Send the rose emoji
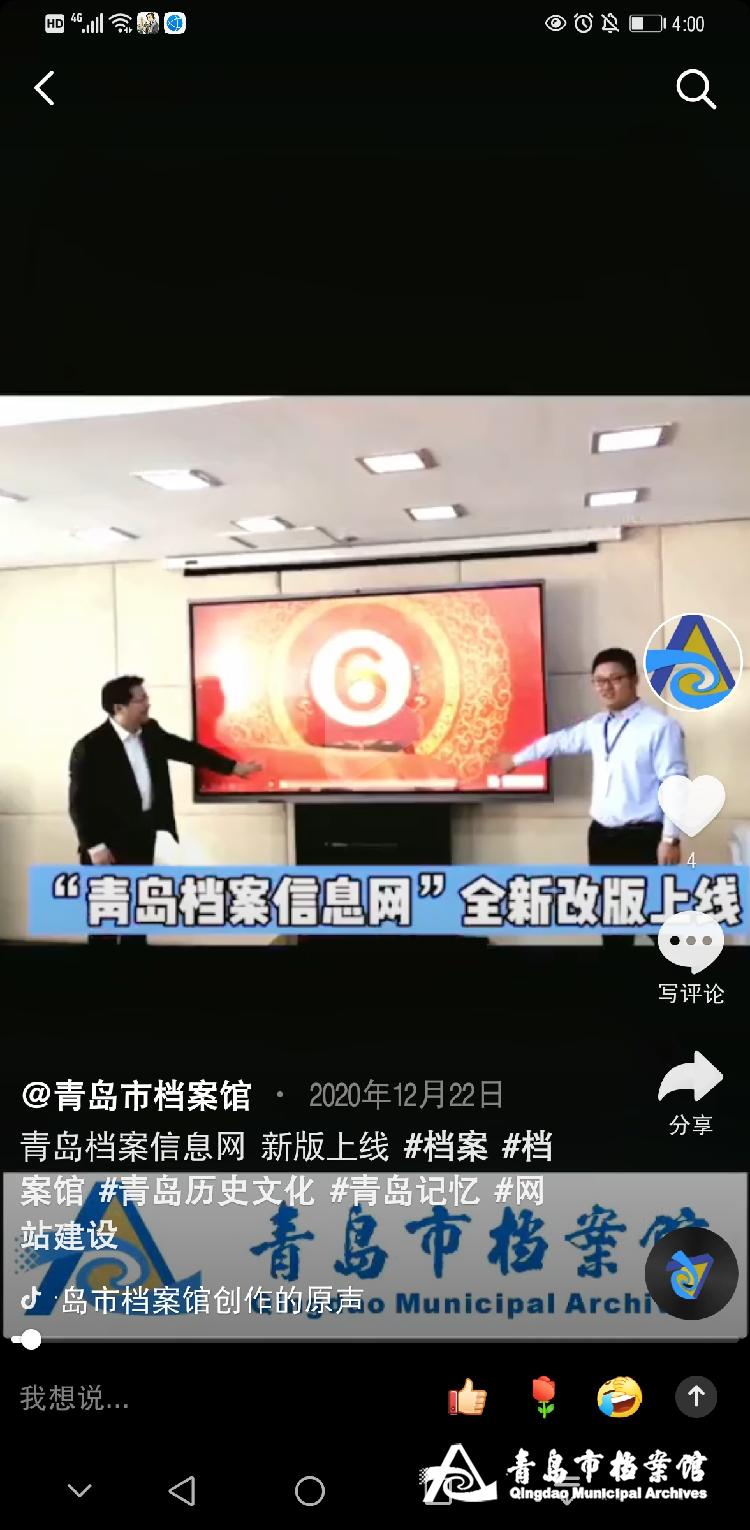The image size is (750, 1530). pyautogui.click(x=543, y=1397)
